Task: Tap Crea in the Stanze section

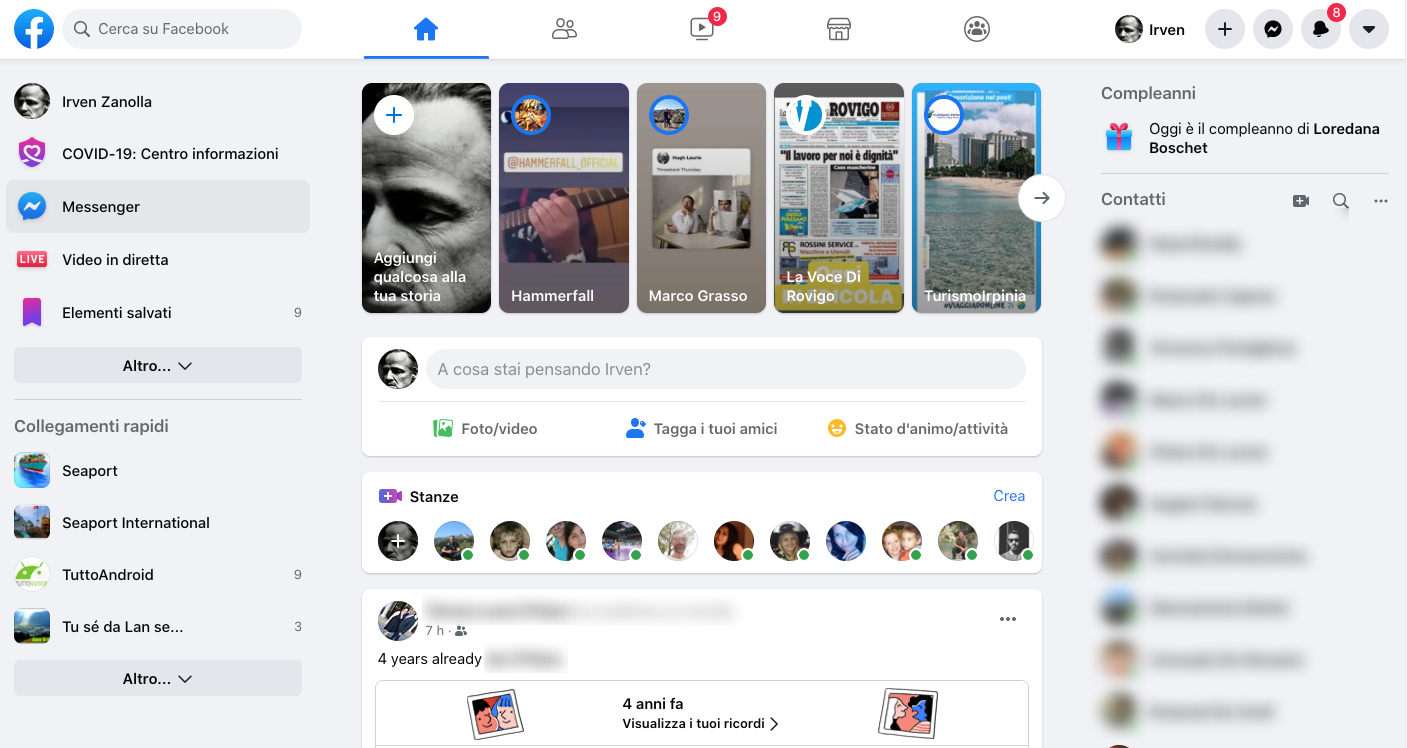Action: (x=1008, y=496)
